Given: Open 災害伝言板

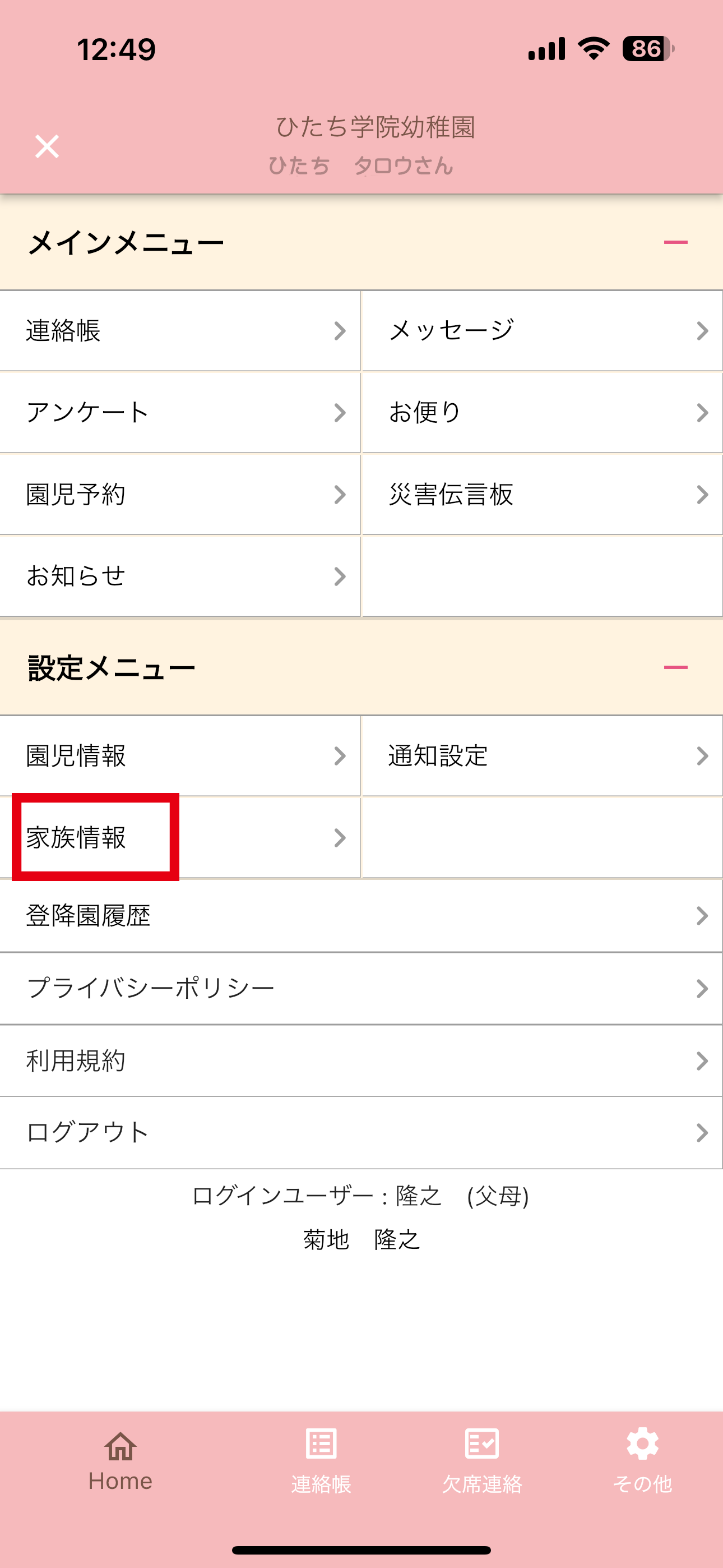Looking at the screenshot, I should pos(543,494).
